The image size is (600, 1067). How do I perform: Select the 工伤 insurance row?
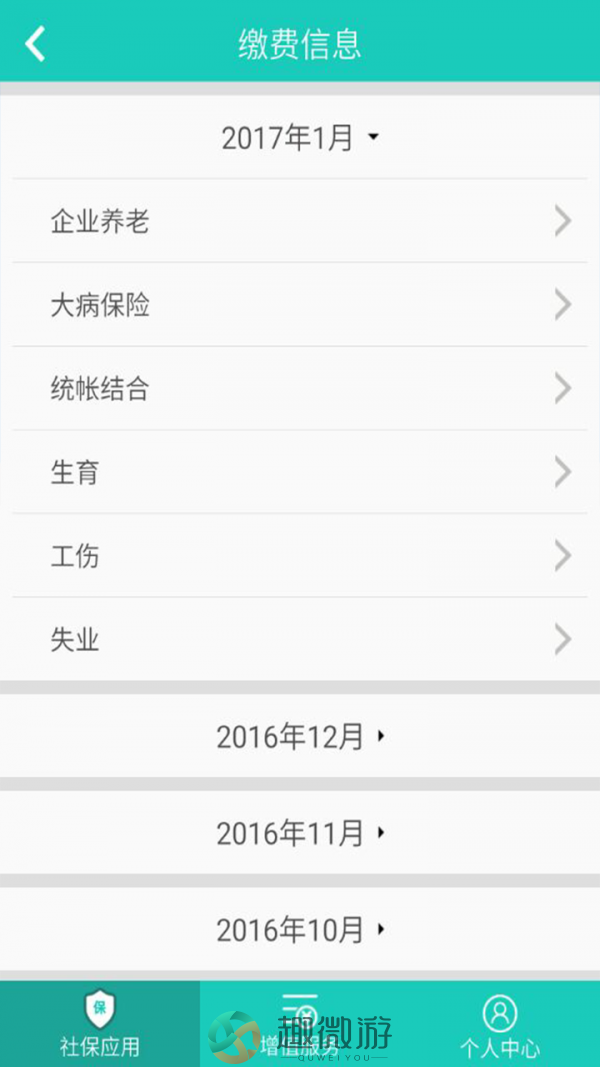pos(300,556)
